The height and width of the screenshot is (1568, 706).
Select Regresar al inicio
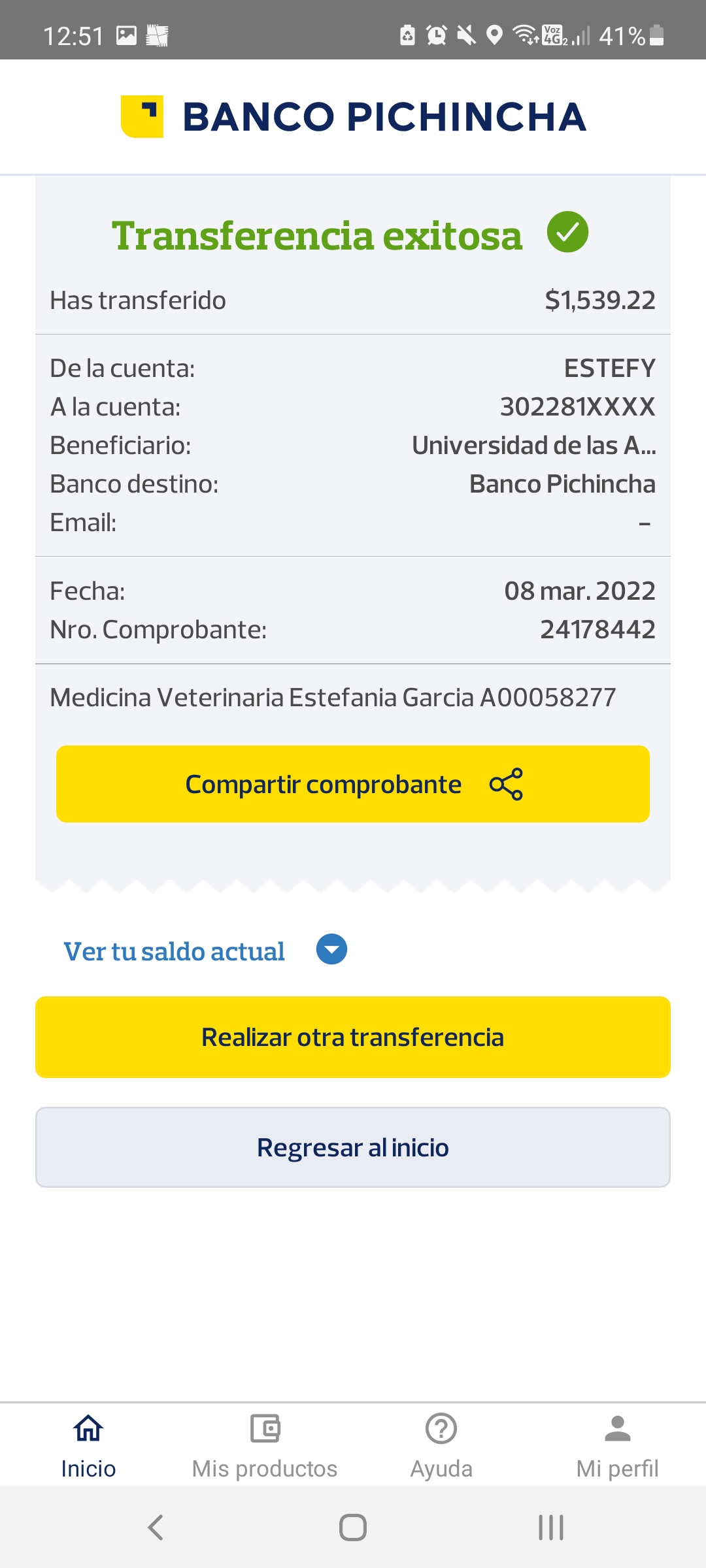pyautogui.click(x=353, y=1147)
